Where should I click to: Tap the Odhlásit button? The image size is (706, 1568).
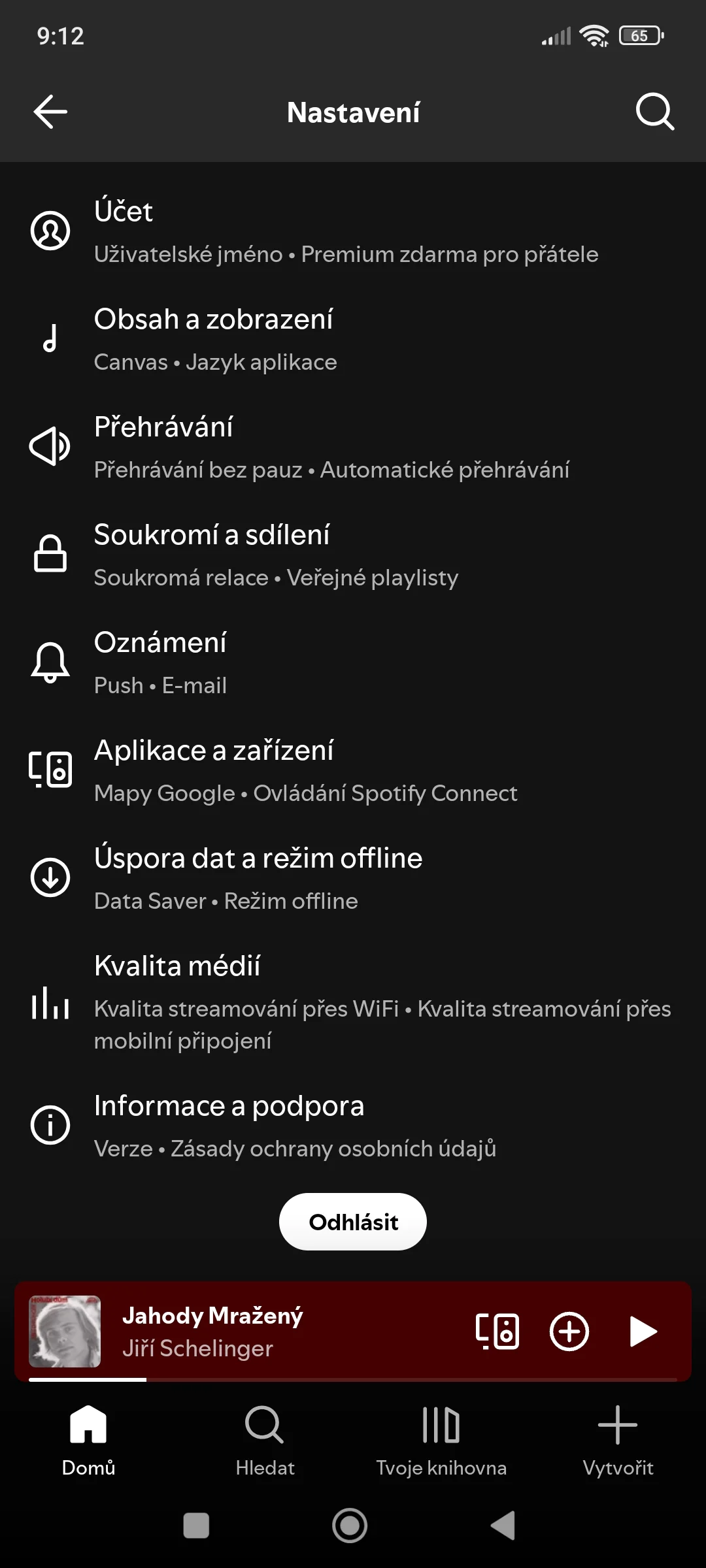(353, 1222)
